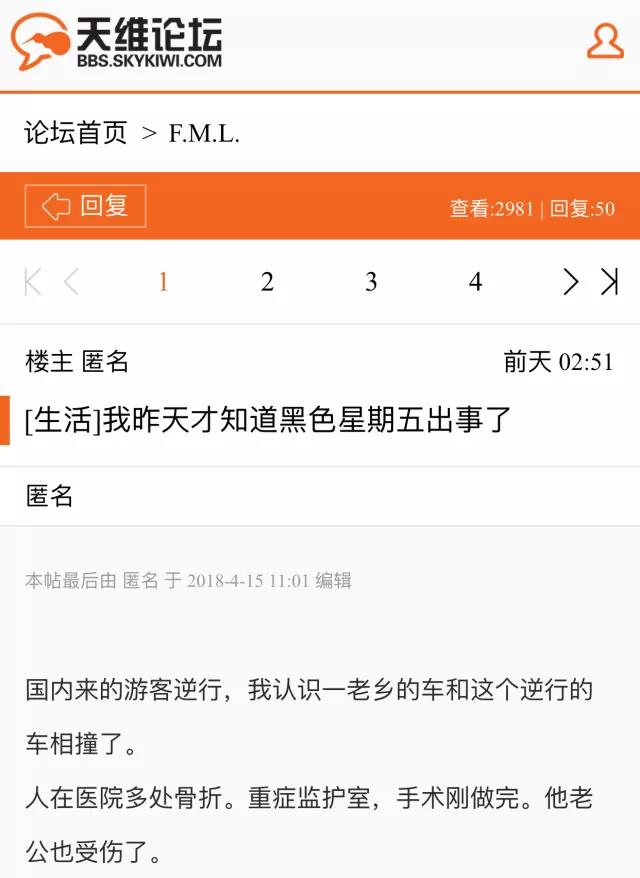Tap the 回复 reply button
The height and width of the screenshot is (878, 640).
[86, 207]
